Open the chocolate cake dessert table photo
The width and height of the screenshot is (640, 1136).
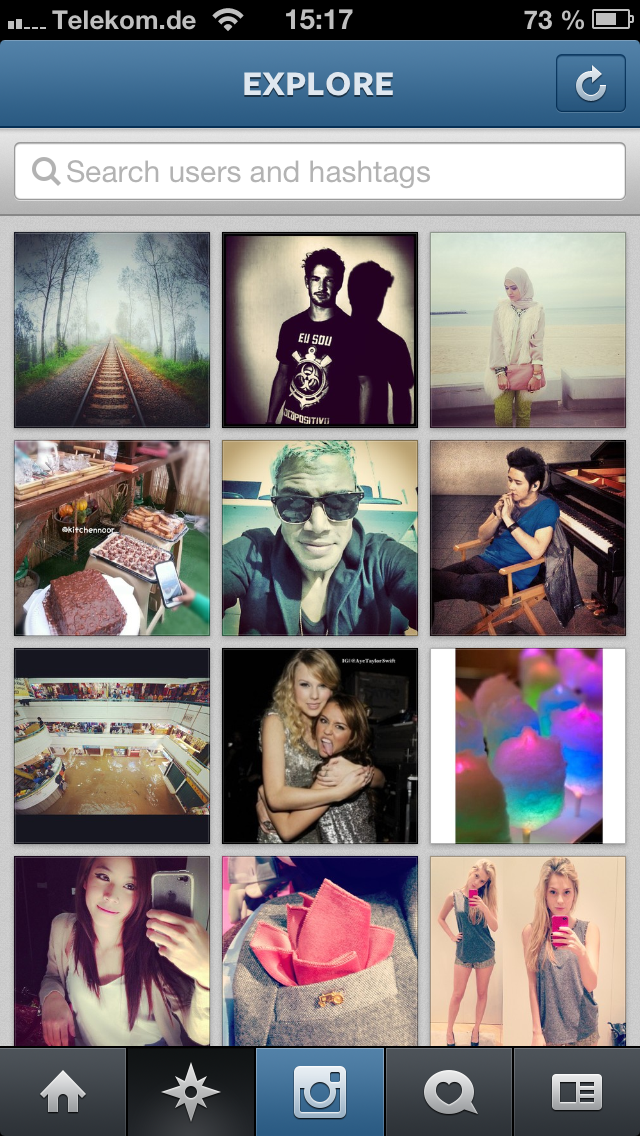click(112, 538)
